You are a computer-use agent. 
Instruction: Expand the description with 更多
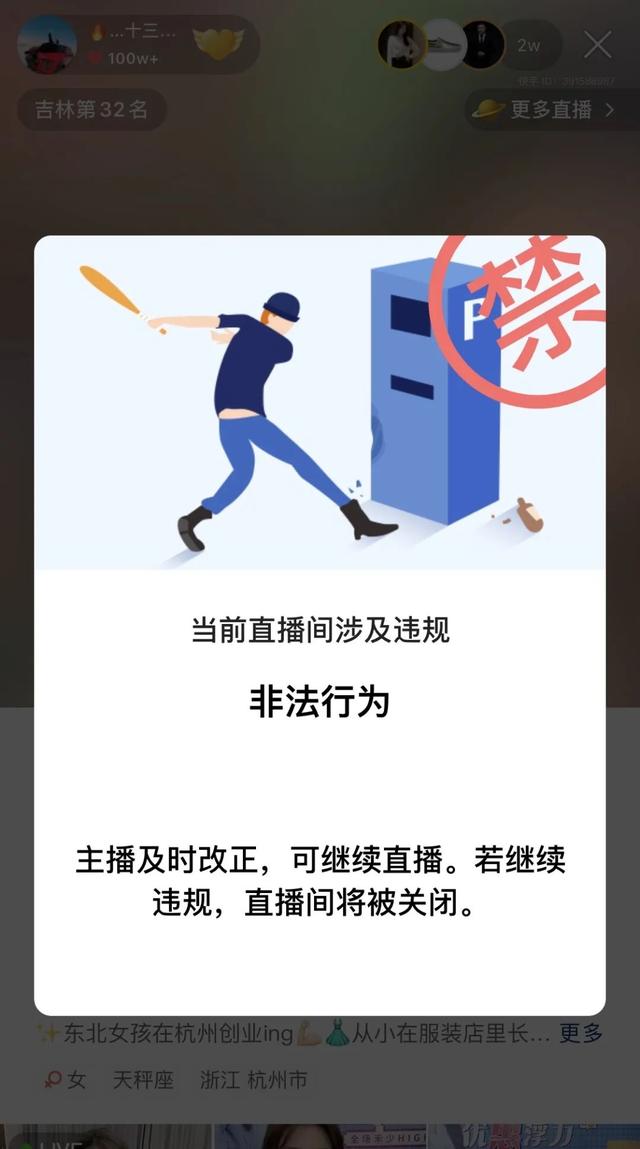pyautogui.click(x=581, y=1033)
